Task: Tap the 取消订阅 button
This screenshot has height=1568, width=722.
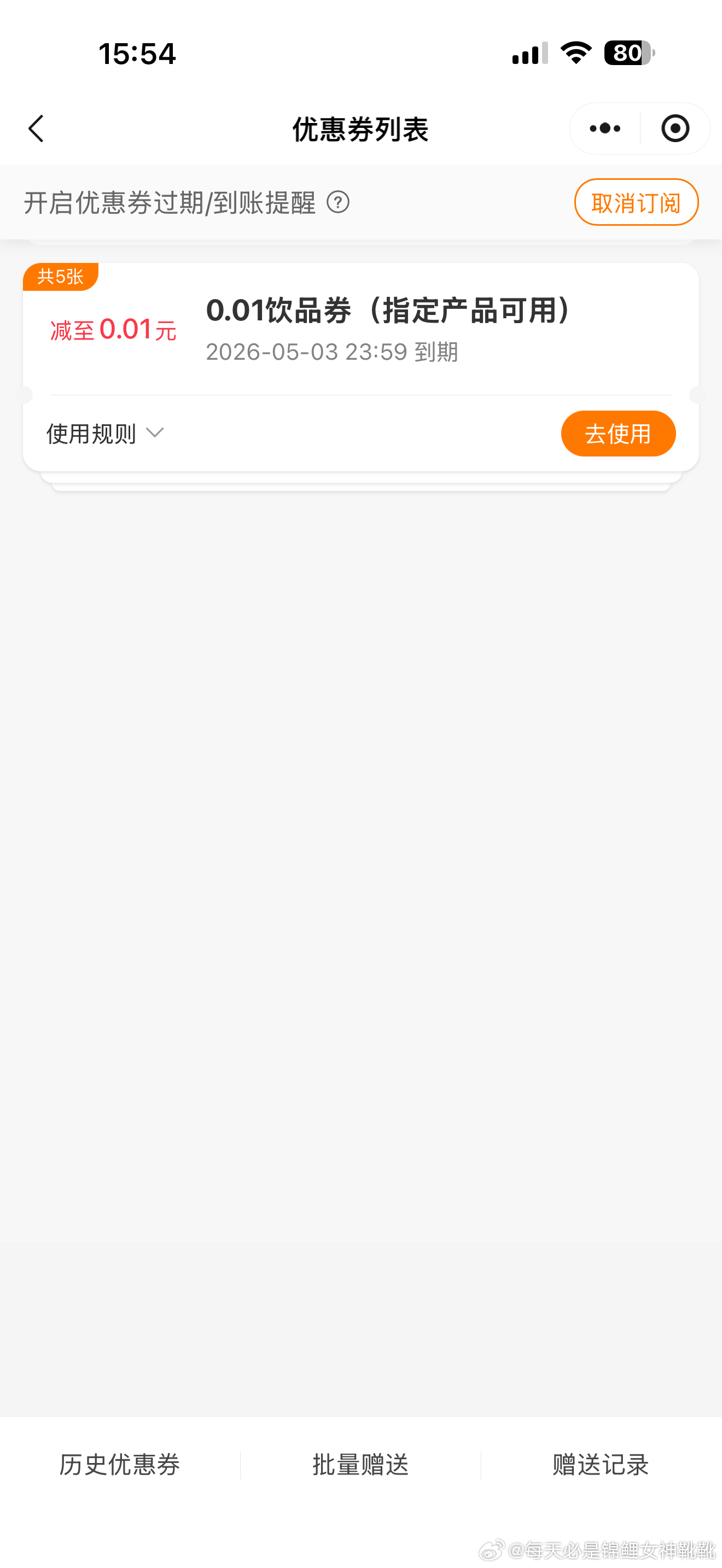Action: tap(636, 202)
